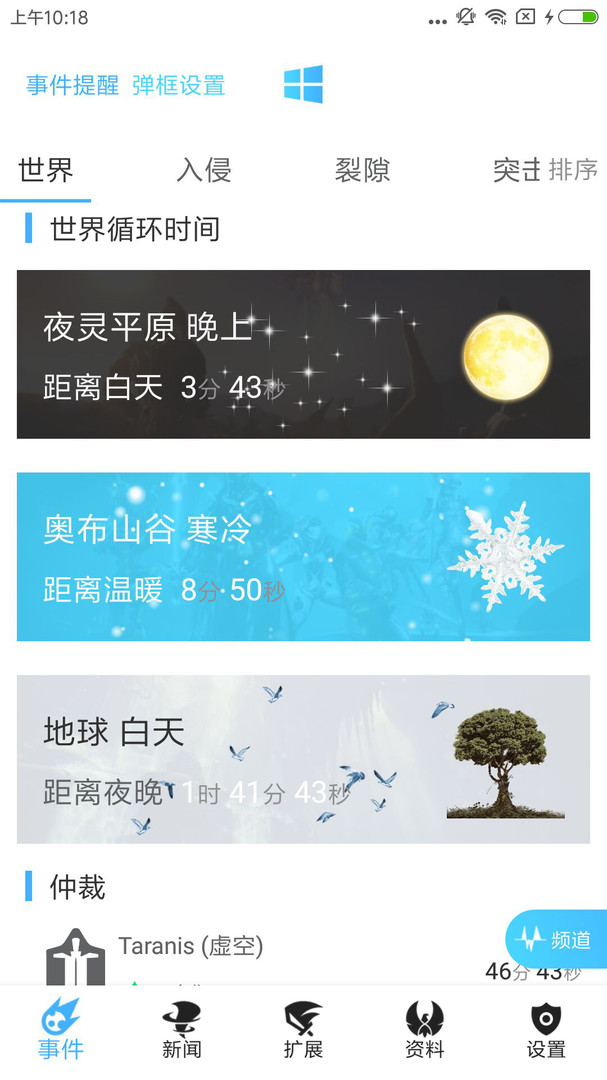607x1080 pixels.
Task: Open the 奥布山谷 cycle card
Action: tap(303, 557)
